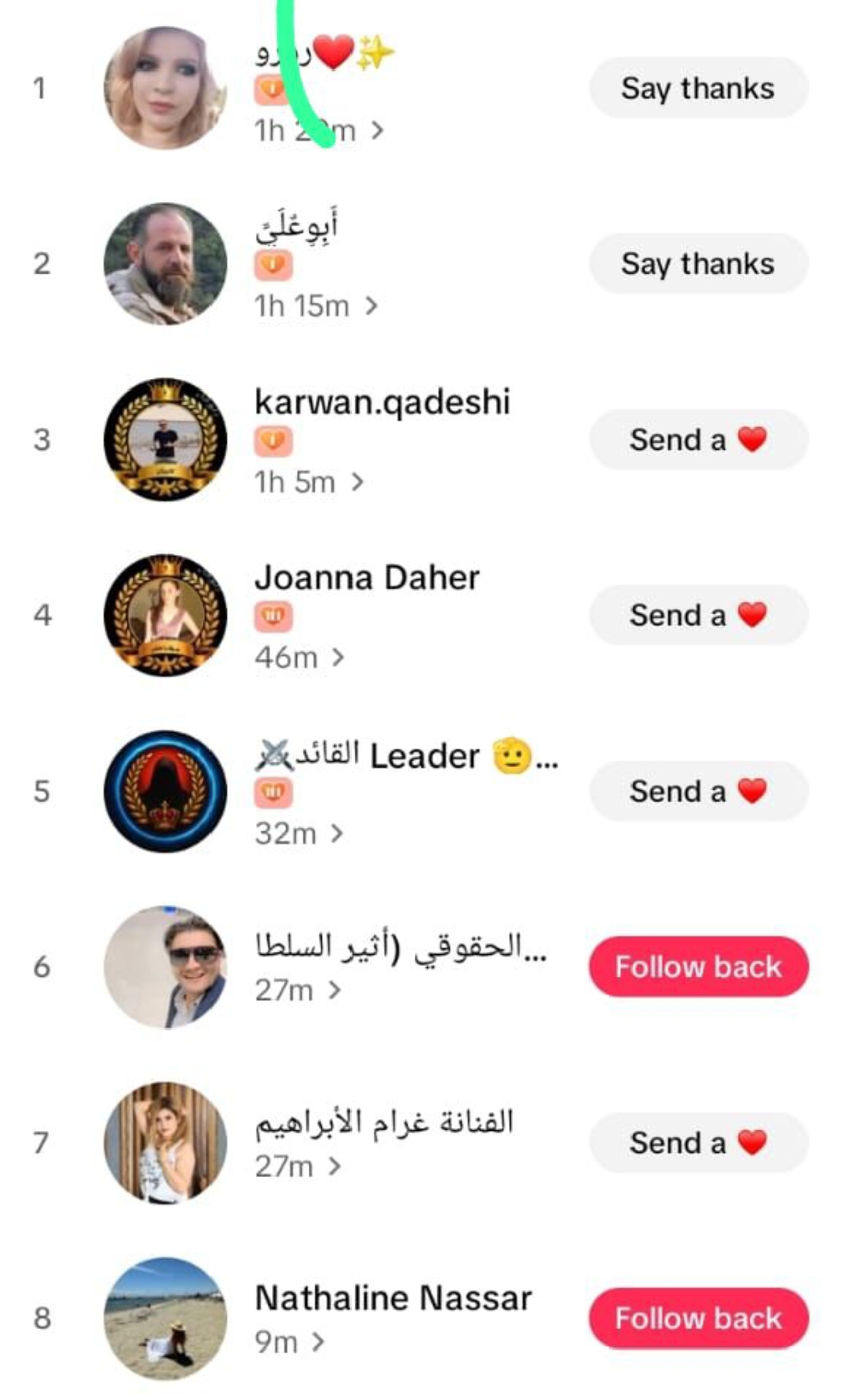Open karwan.qadeshi's profile picture
842x1400 pixels.
click(x=165, y=440)
